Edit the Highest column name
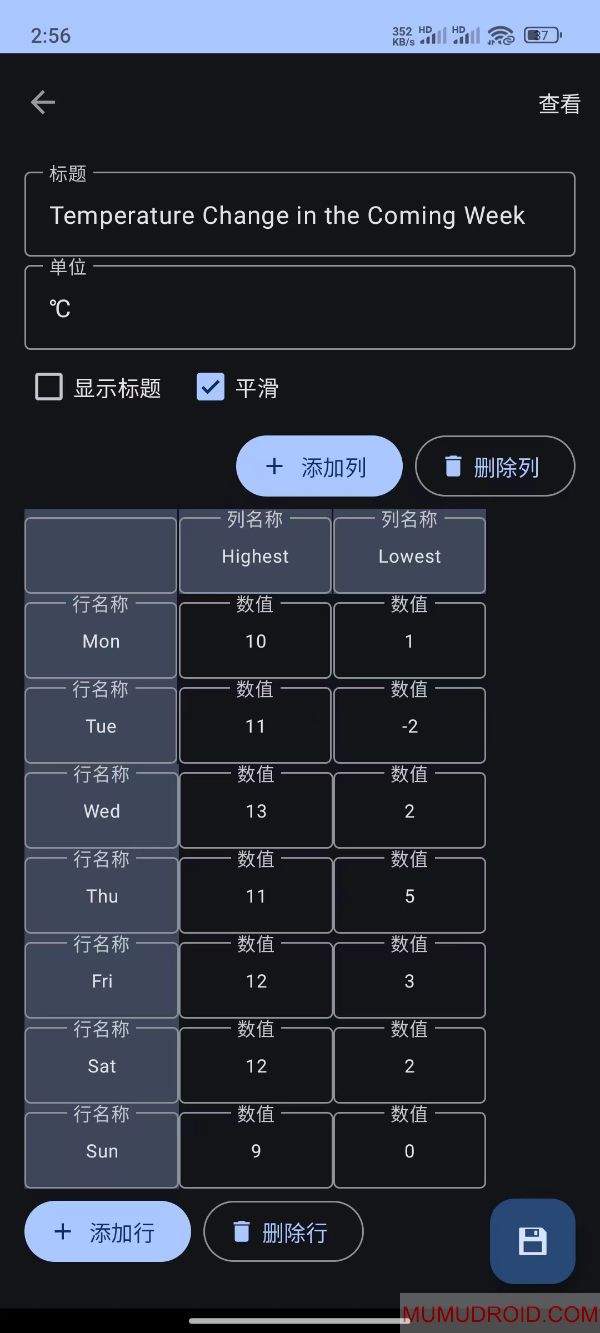This screenshot has width=600, height=1333. pyautogui.click(x=255, y=556)
